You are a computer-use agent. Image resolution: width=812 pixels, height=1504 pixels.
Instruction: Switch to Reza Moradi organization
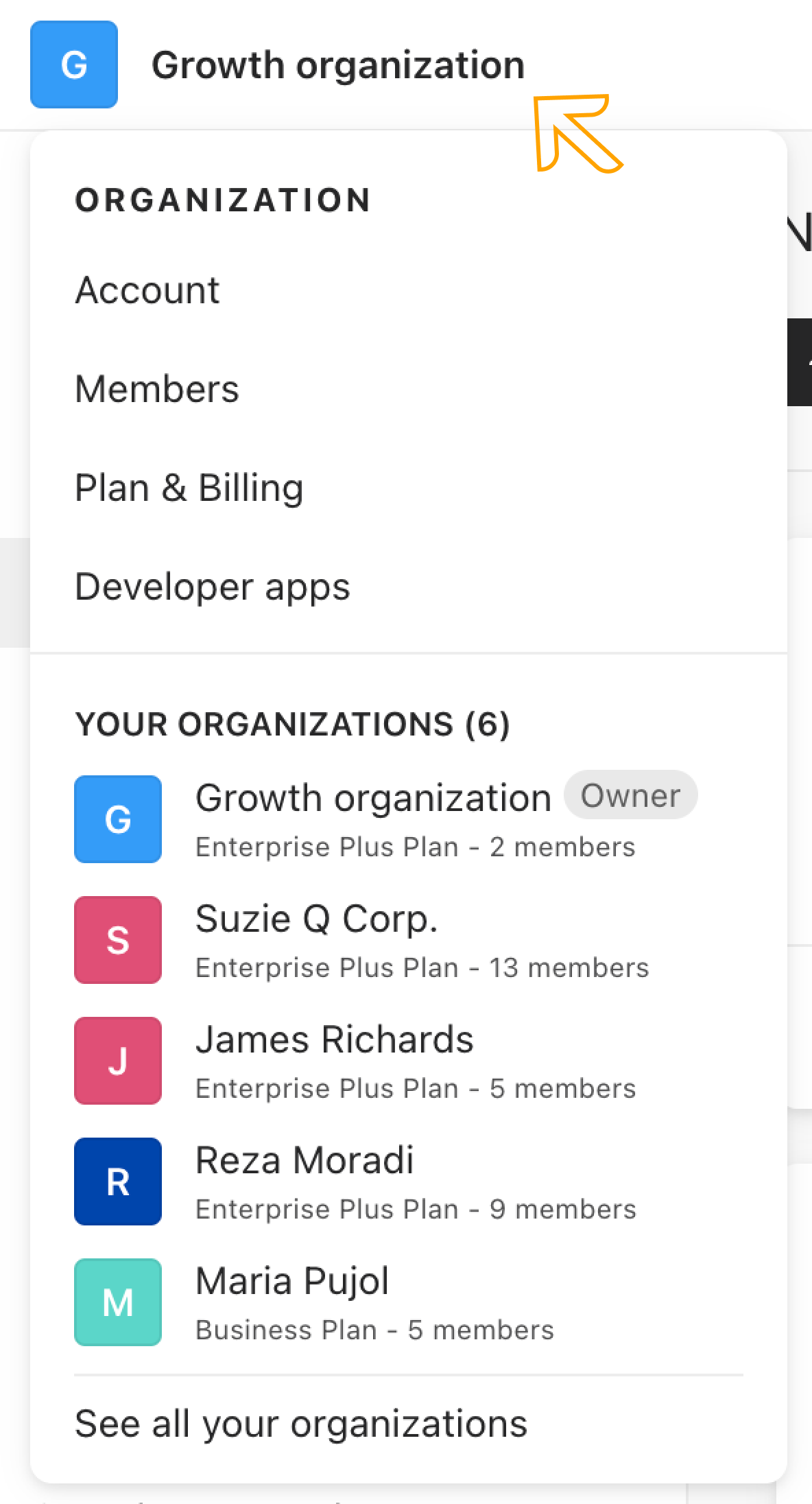click(408, 1182)
